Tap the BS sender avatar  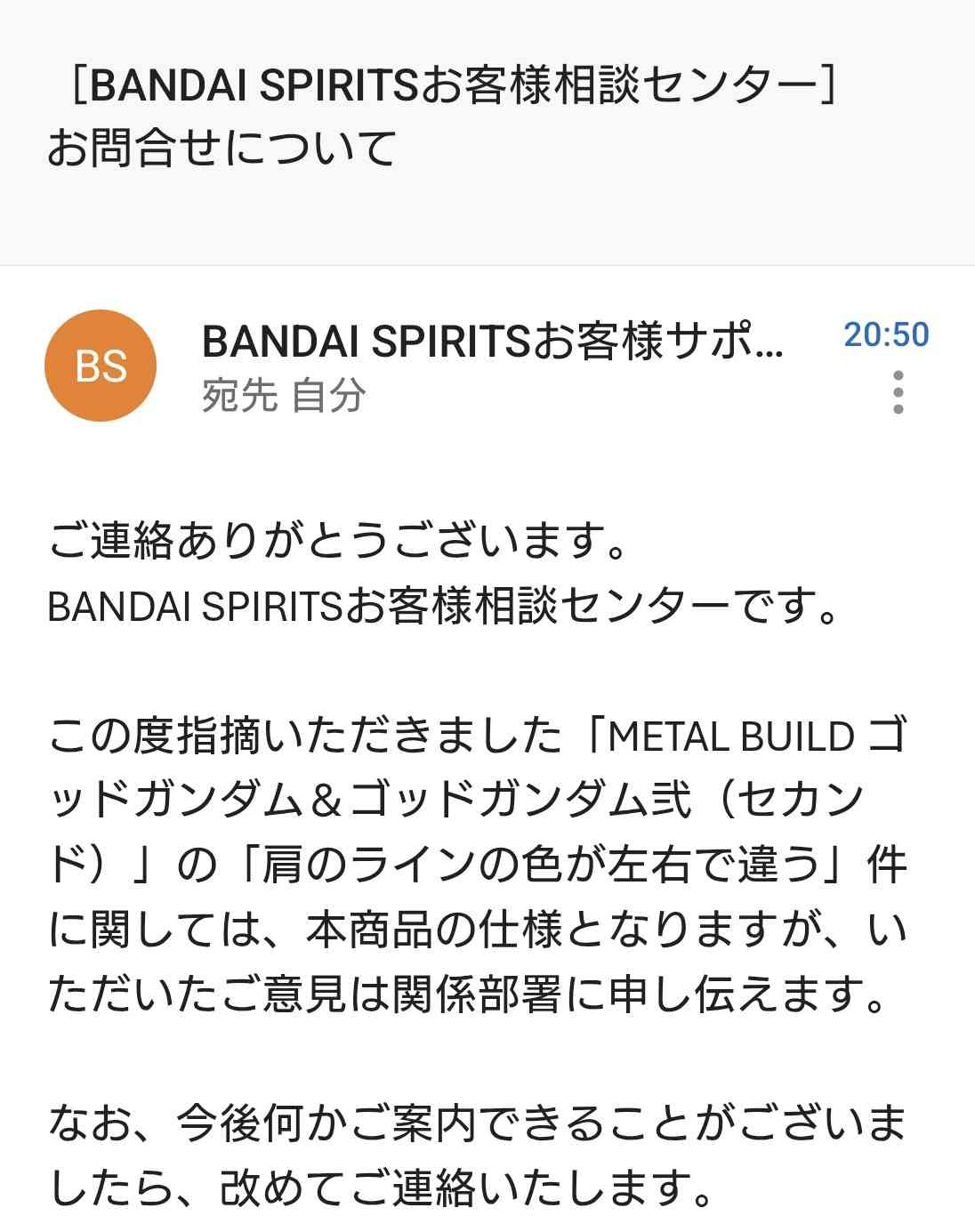click(101, 366)
